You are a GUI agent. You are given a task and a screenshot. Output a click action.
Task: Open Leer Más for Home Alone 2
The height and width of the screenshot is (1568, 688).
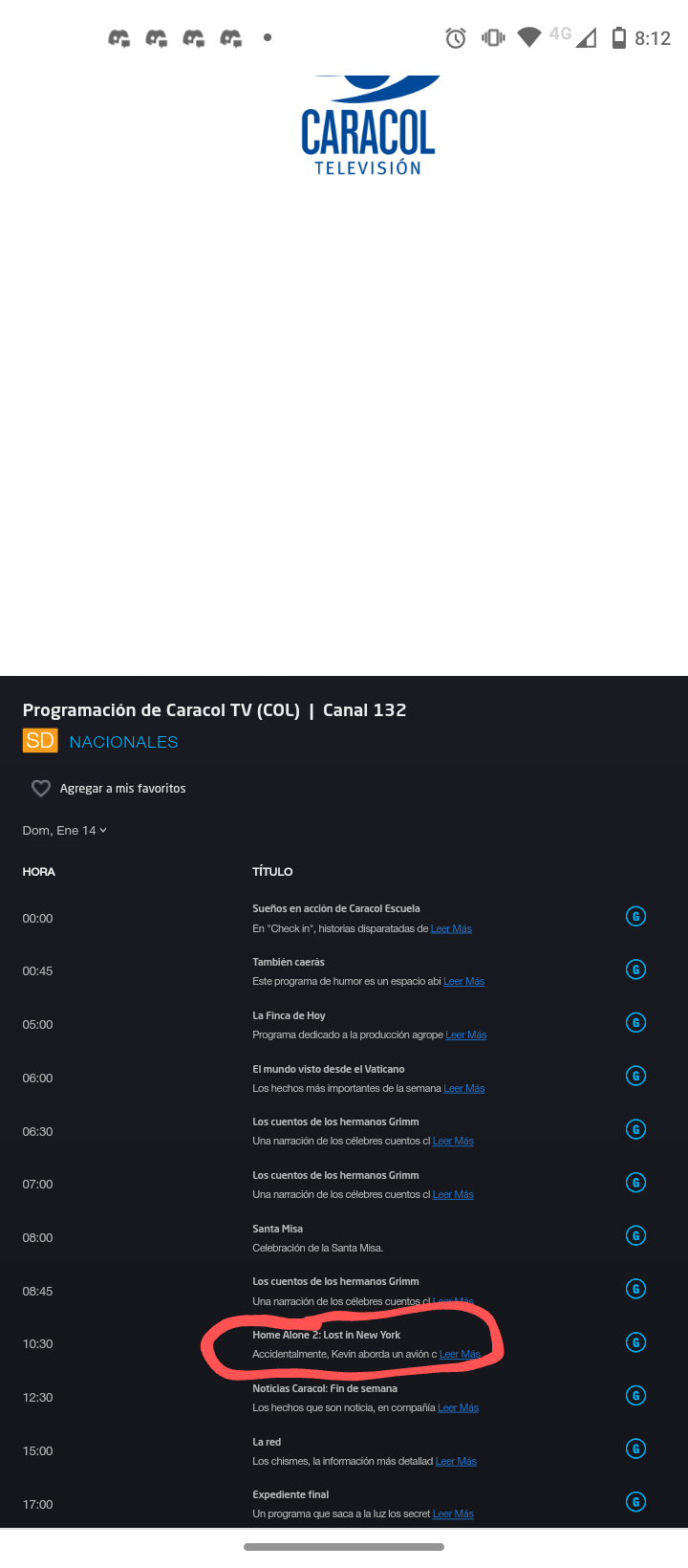pos(460,1354)
